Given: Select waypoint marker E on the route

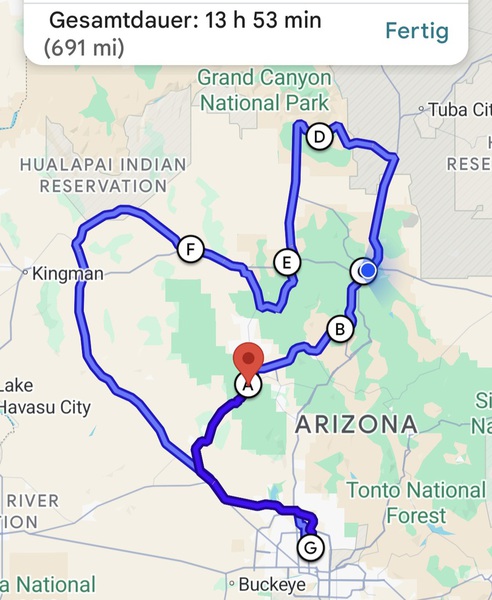Looking at the screenshot, I should pos(287,263).
